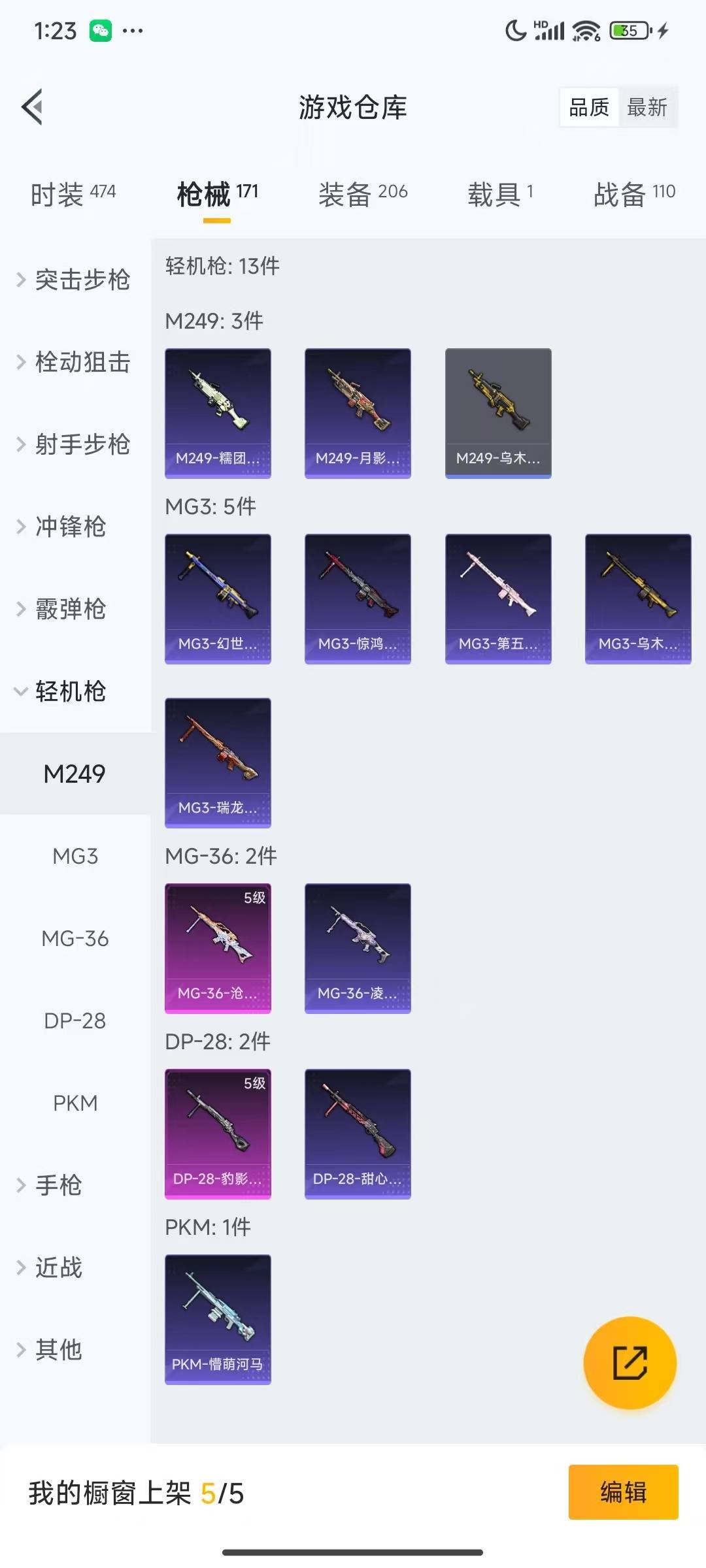View the DP-28-甜心 skin tile
This screenshot has height=1568, width=706.
tap(358, 1134)
